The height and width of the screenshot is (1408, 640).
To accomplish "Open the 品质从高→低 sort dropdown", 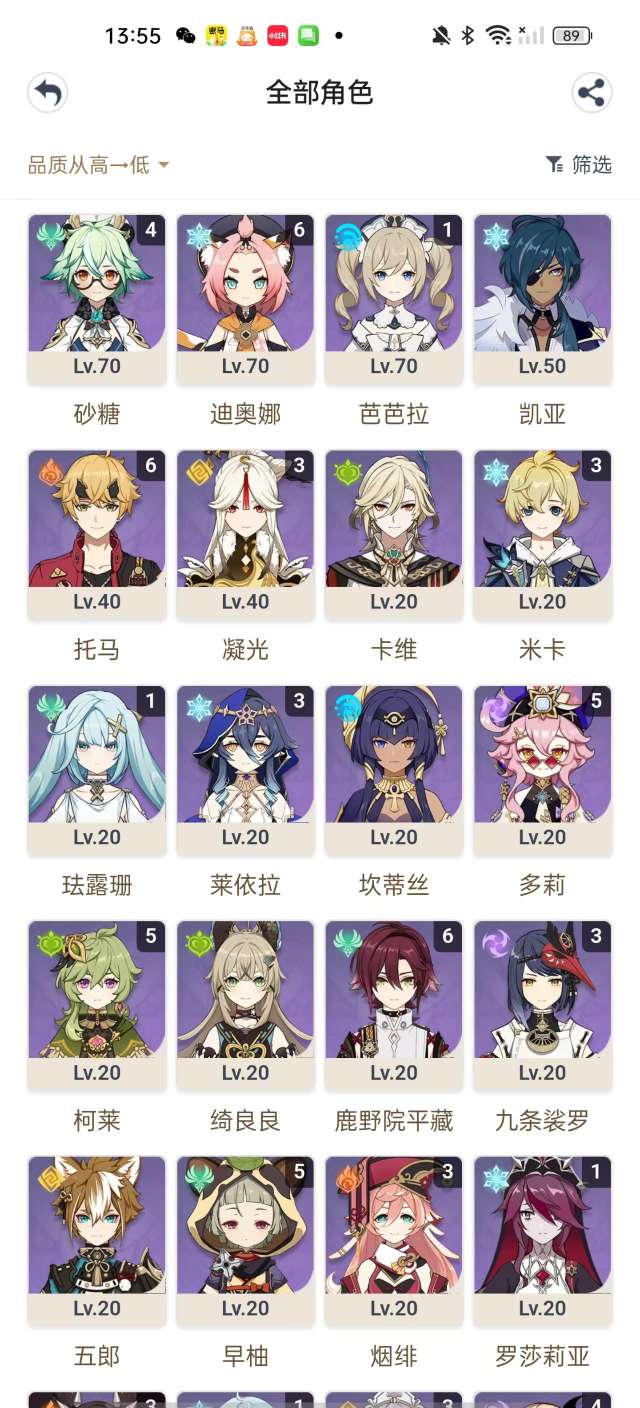I will [x=98, y=165].
